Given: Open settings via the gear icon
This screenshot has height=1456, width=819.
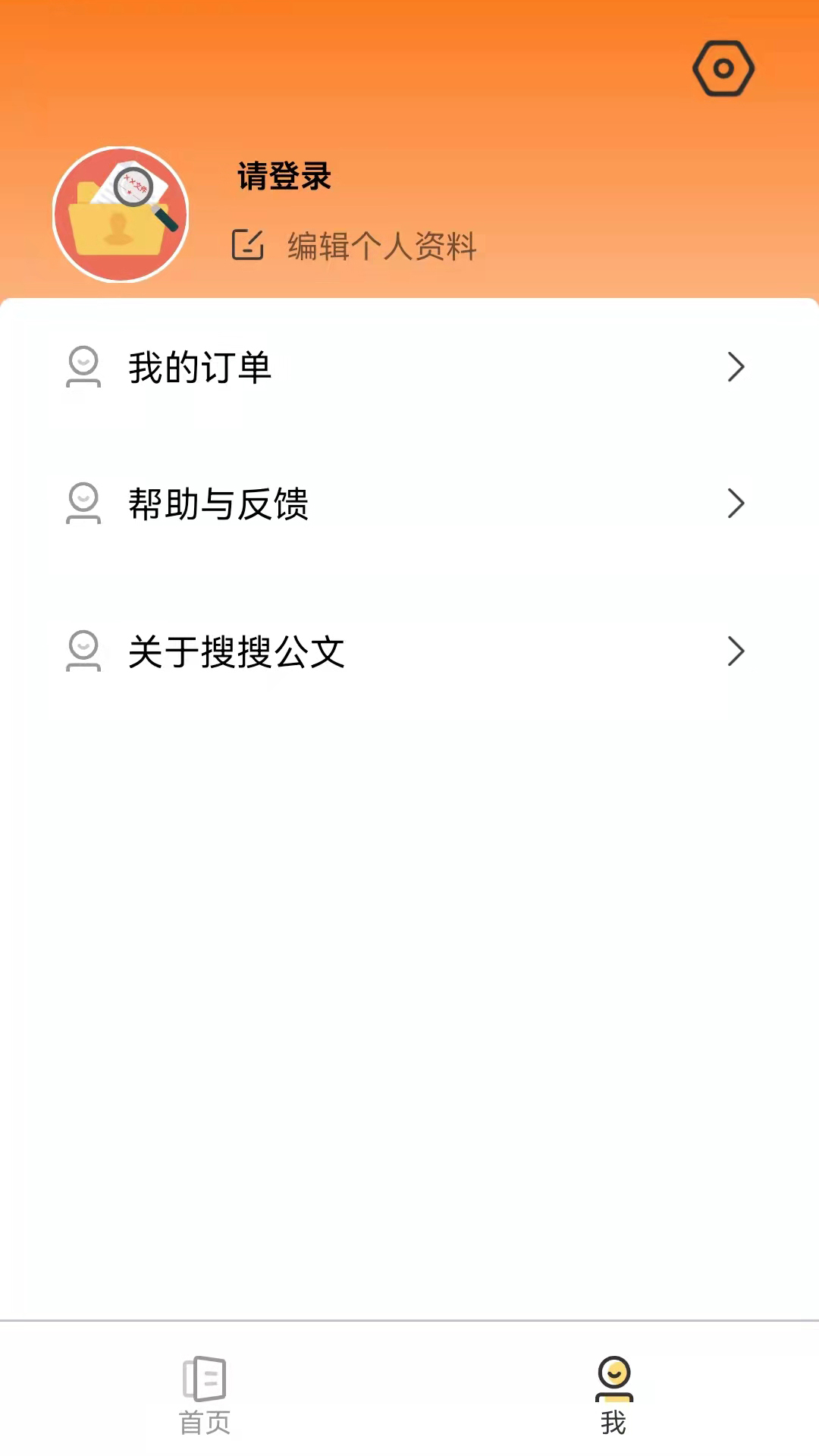Looking at the screenshot, I should coord(723,67).
